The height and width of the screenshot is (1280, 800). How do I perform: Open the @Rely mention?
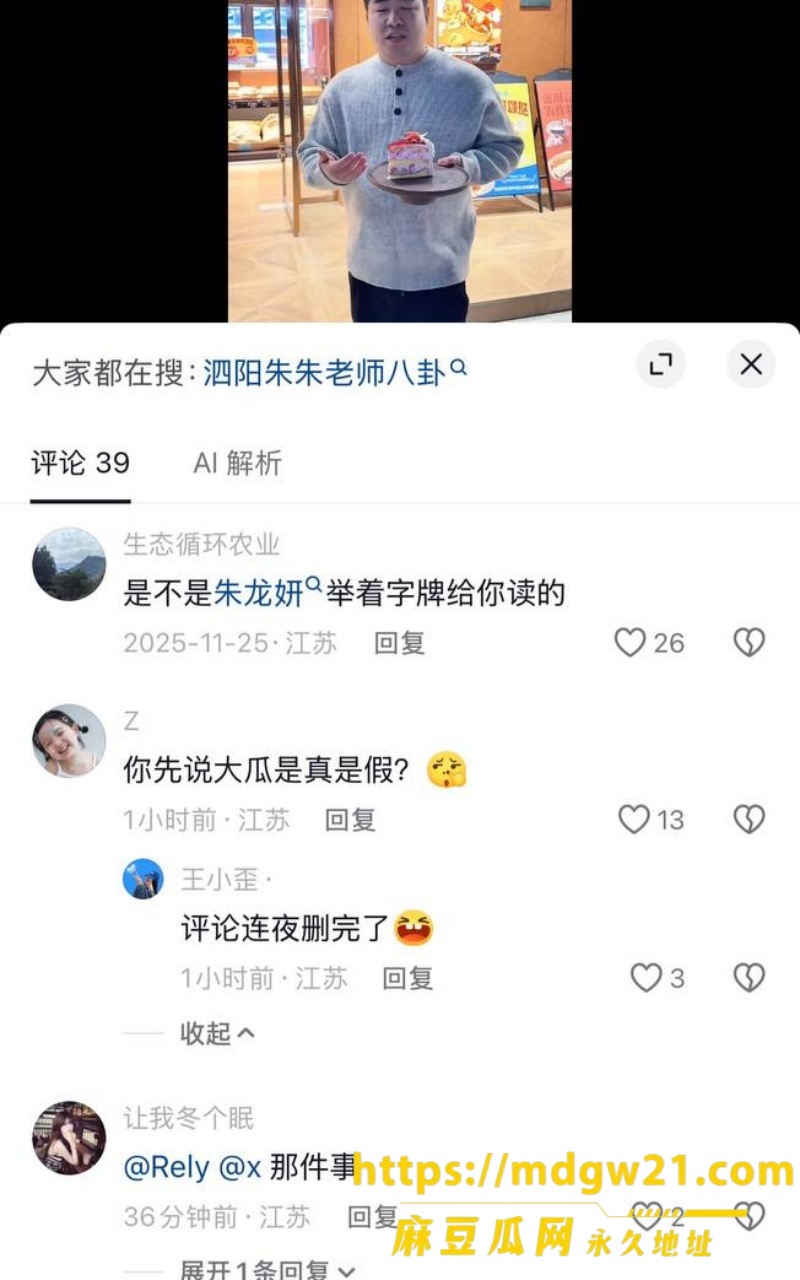[166, 1167]
